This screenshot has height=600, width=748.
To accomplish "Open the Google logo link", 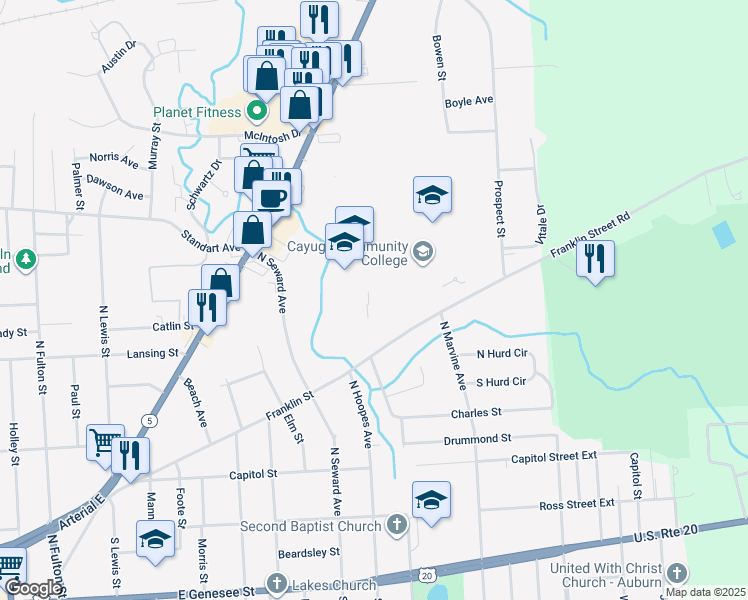I will point(33,588).
